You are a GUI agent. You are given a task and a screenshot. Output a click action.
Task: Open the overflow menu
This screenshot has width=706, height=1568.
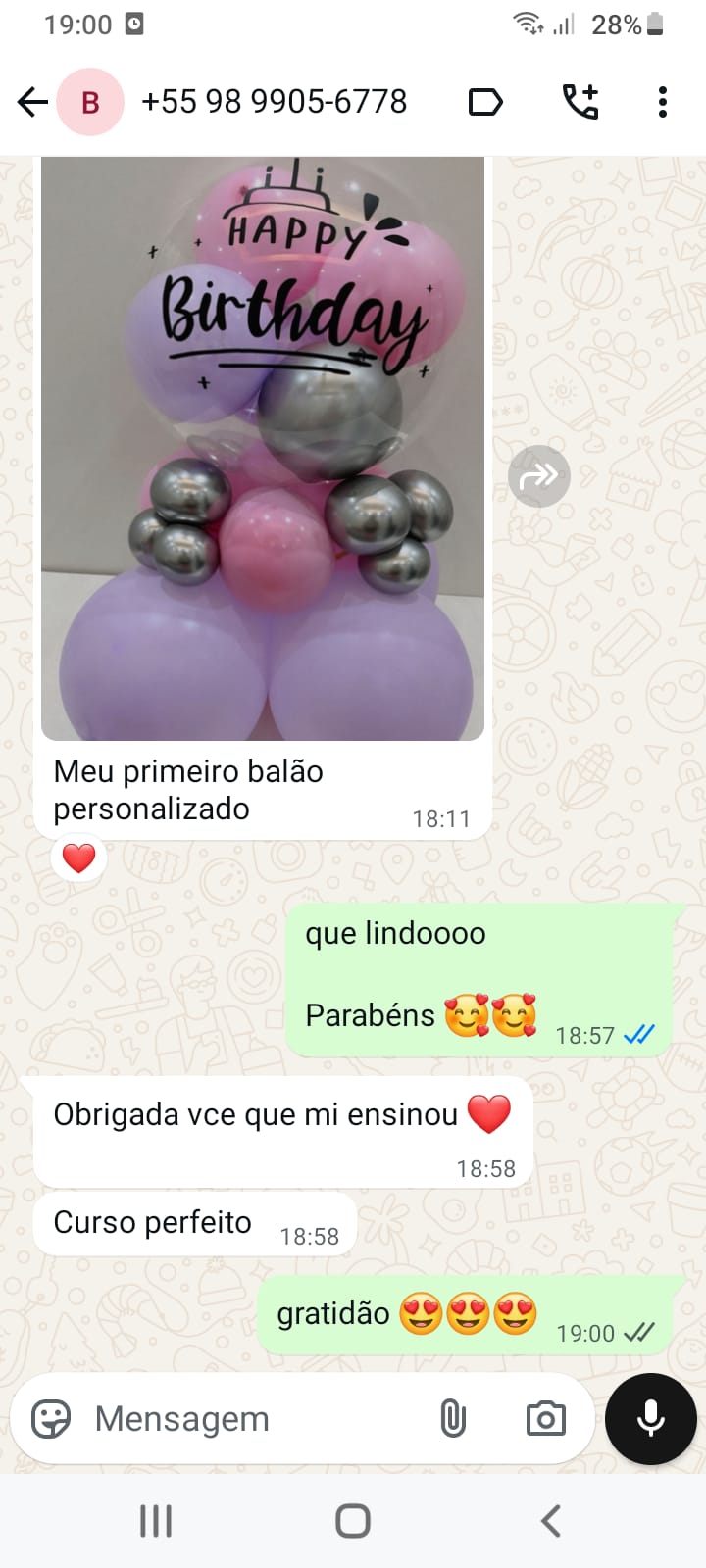coord(663,102)
